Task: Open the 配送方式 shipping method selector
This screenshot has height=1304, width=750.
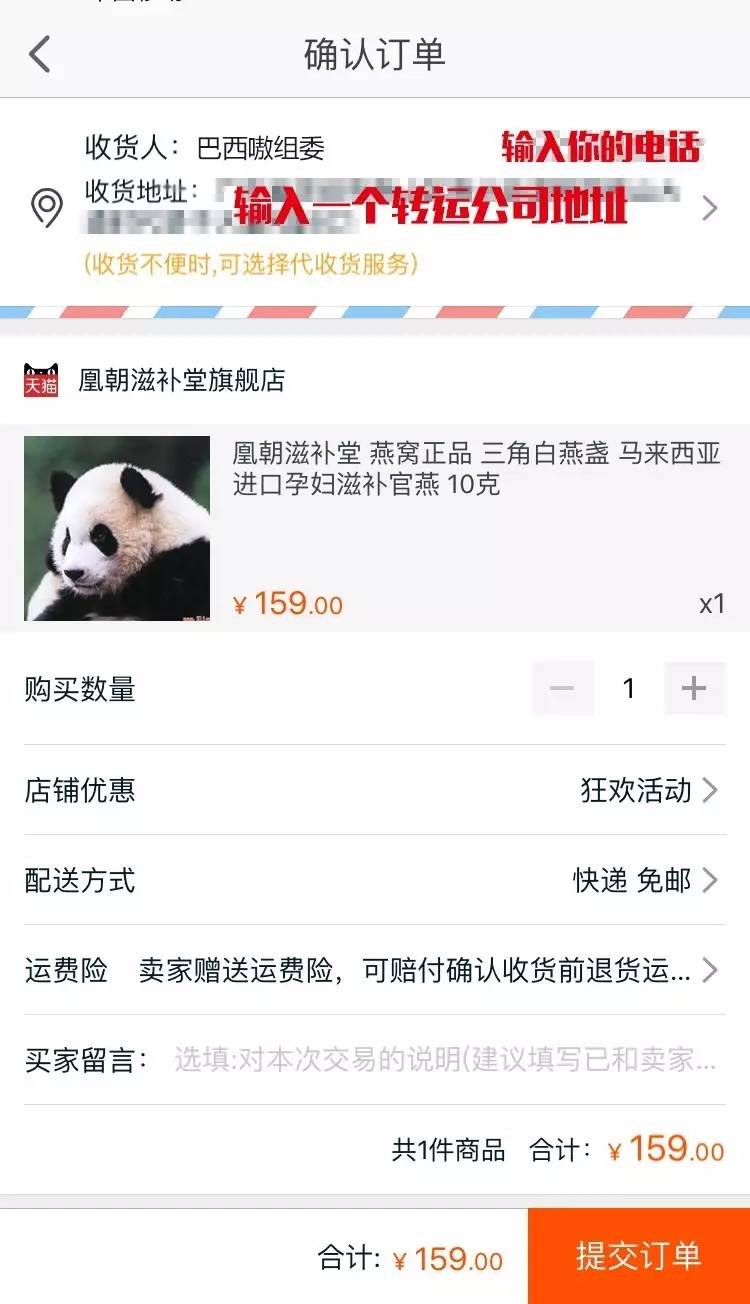Action: click(x=375, y=880)
